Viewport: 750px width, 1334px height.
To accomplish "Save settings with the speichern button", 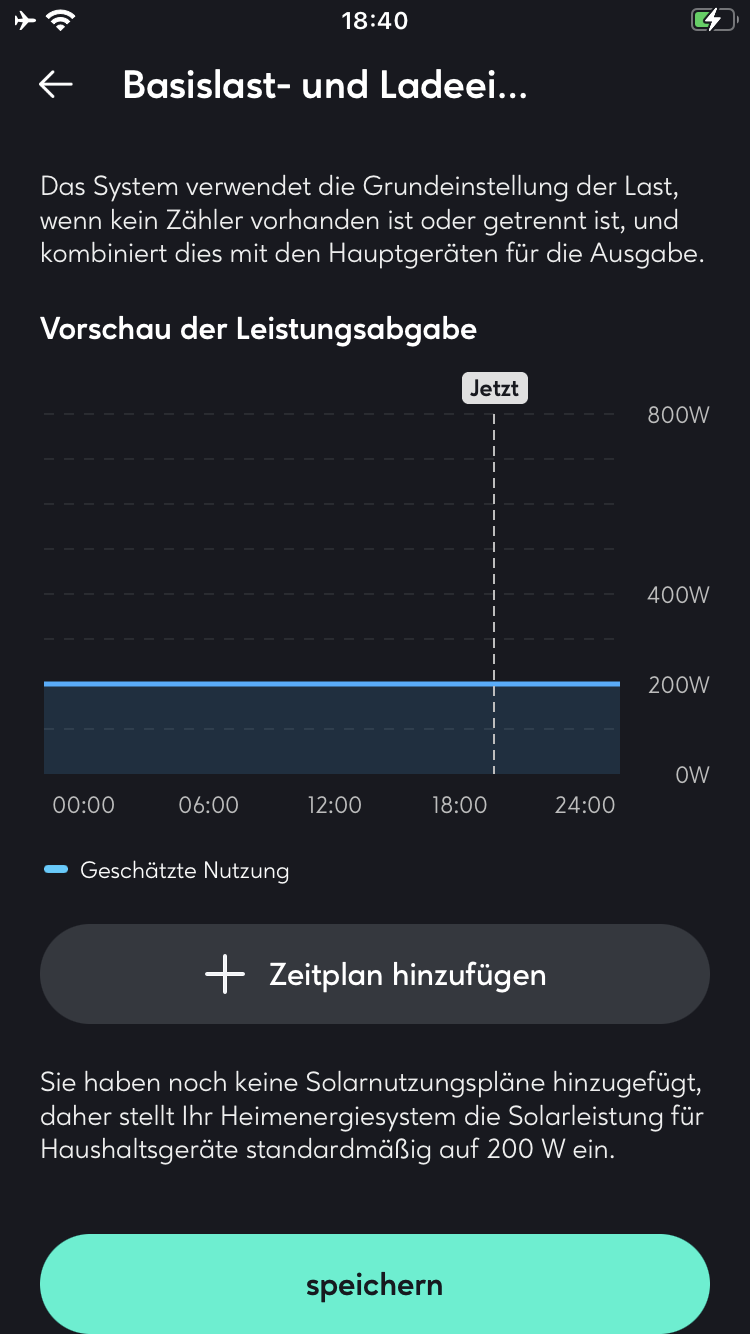I will pos(375,1284).
